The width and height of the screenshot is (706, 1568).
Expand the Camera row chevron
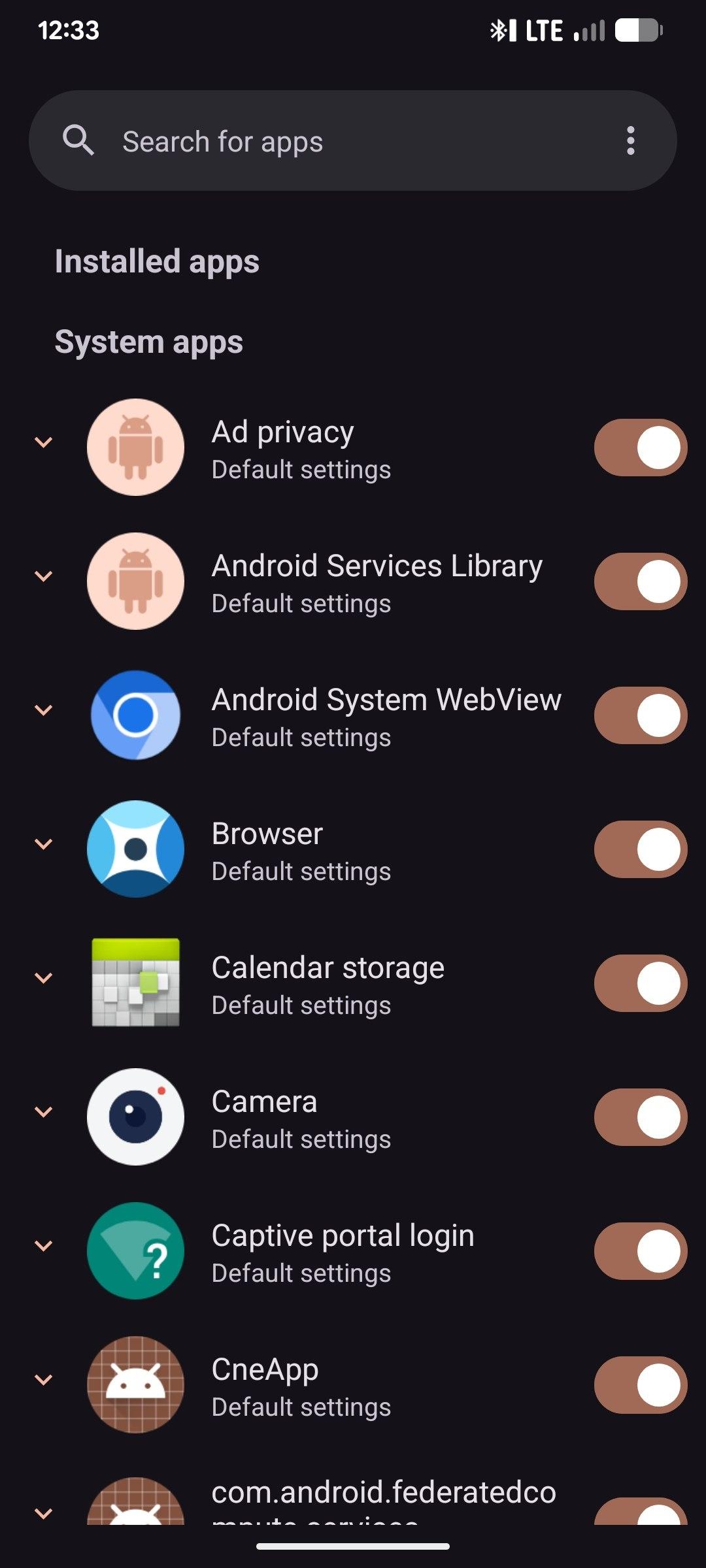tap(44, 1113)
